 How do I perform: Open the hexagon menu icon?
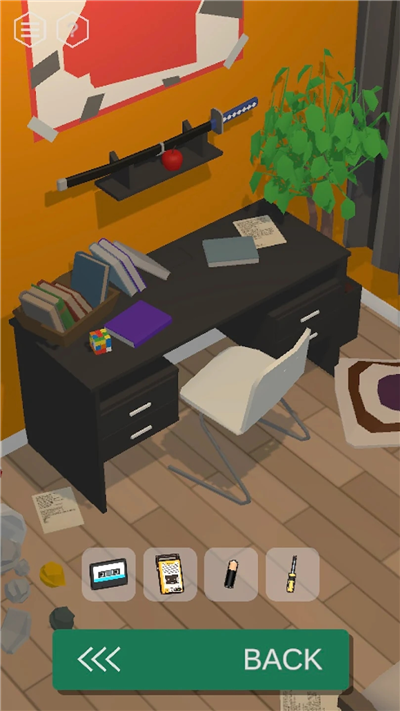coord(30,29)
